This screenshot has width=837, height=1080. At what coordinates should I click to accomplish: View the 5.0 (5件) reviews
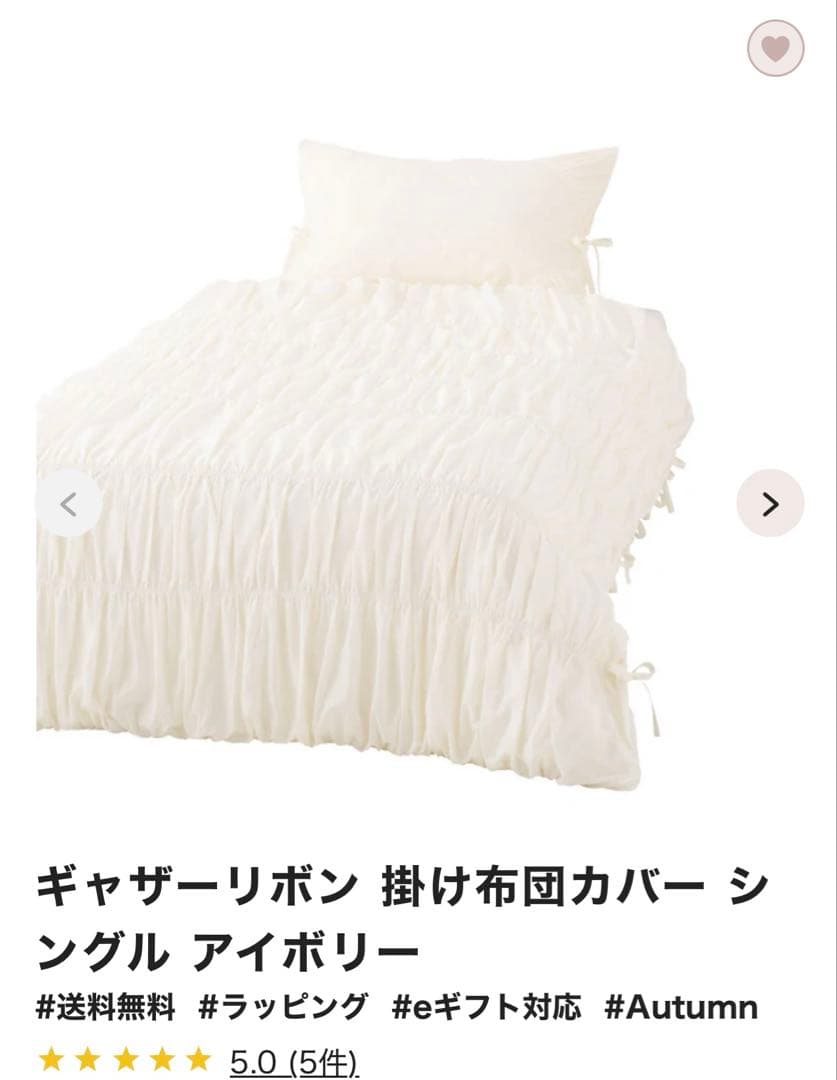pos(293,1061)
